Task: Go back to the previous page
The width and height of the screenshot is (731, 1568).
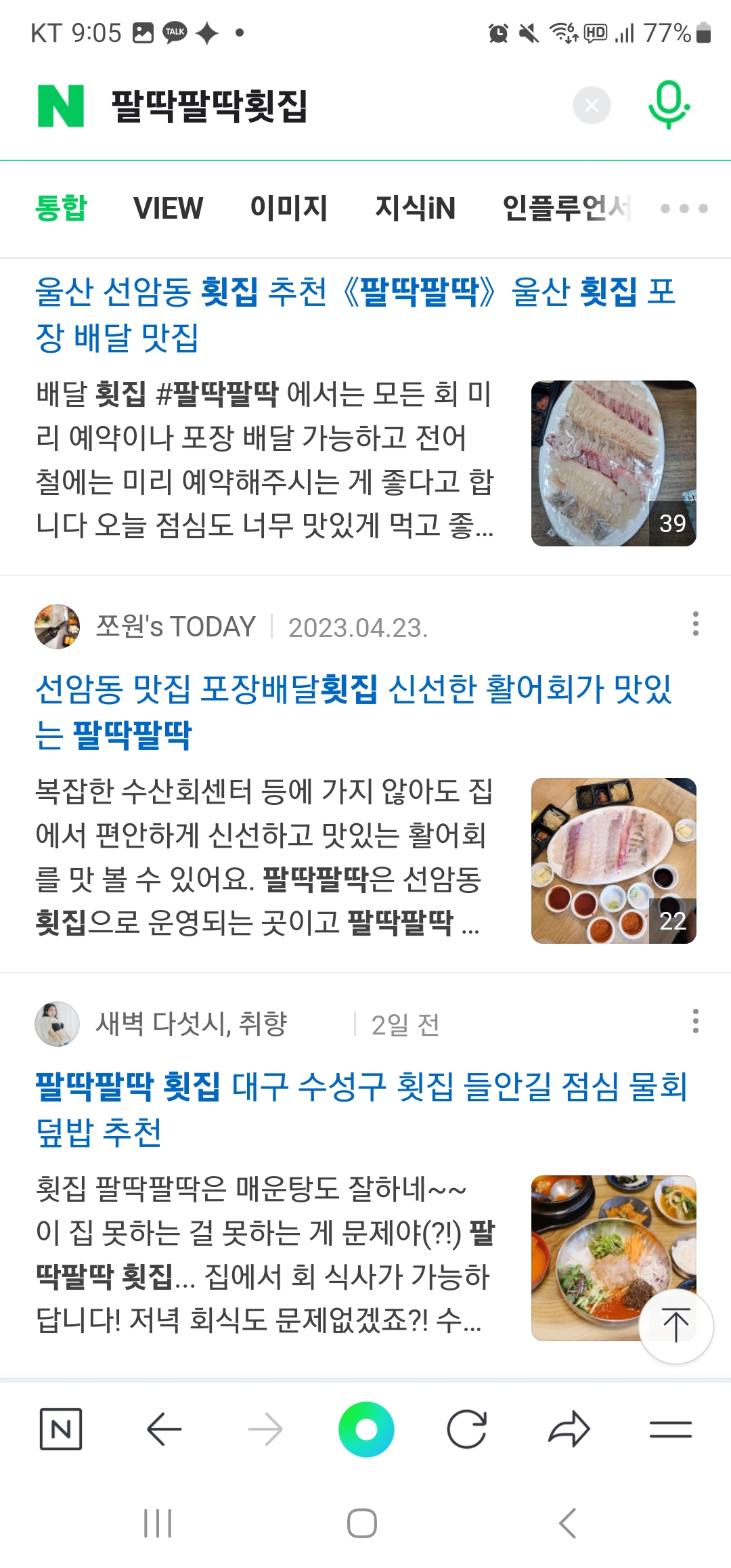Action: 164,1429
